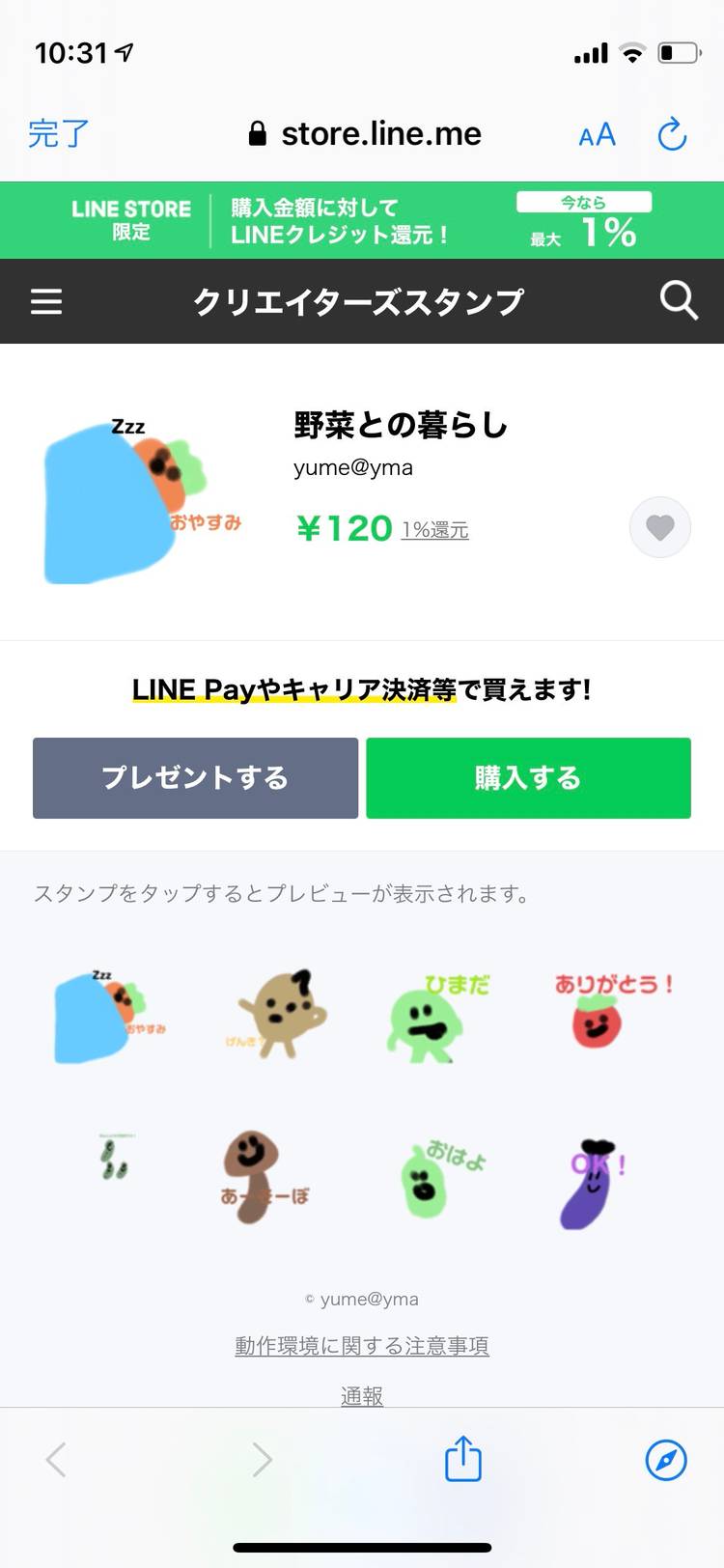The height and width of the screenshot is (1568, 724).
Task: Tap 購入する to buy the stickers
Action: [528, 778]
